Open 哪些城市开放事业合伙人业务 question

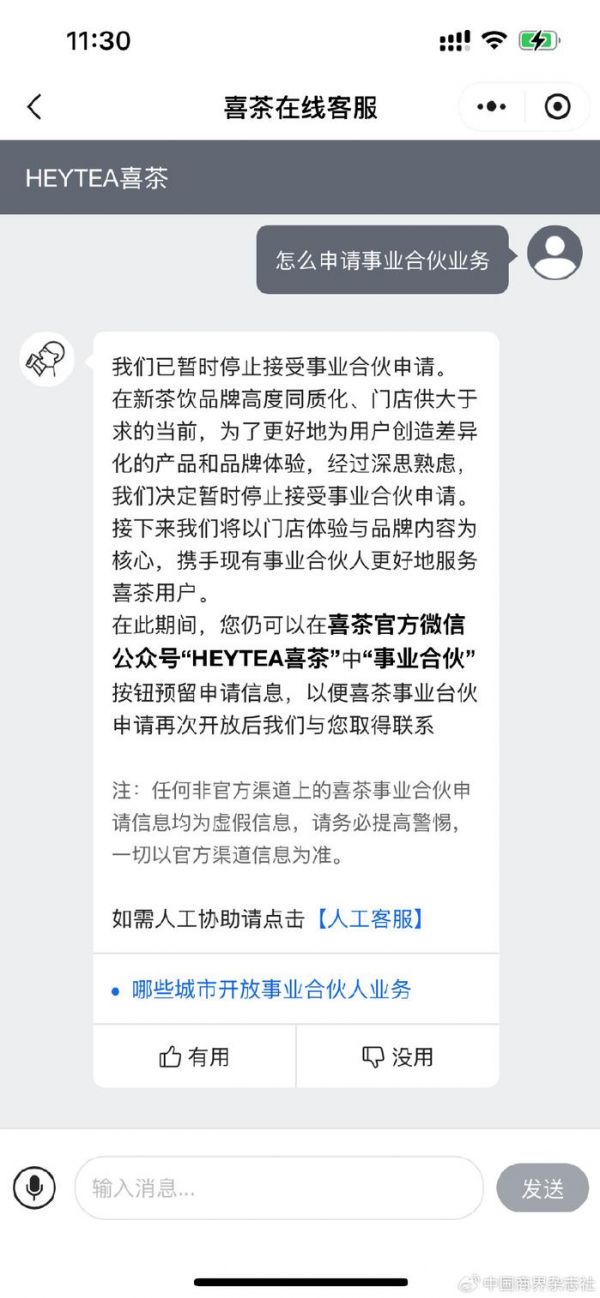pyautogui.click(x=271, y=990)
